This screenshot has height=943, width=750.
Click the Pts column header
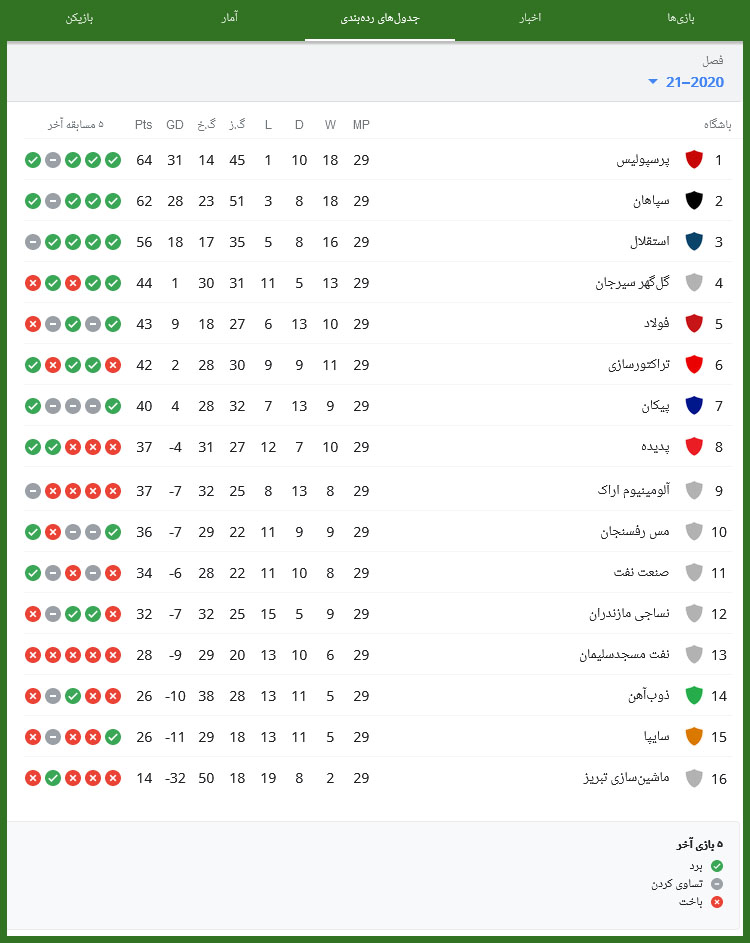pyautogui.click(x=143, y=124)
